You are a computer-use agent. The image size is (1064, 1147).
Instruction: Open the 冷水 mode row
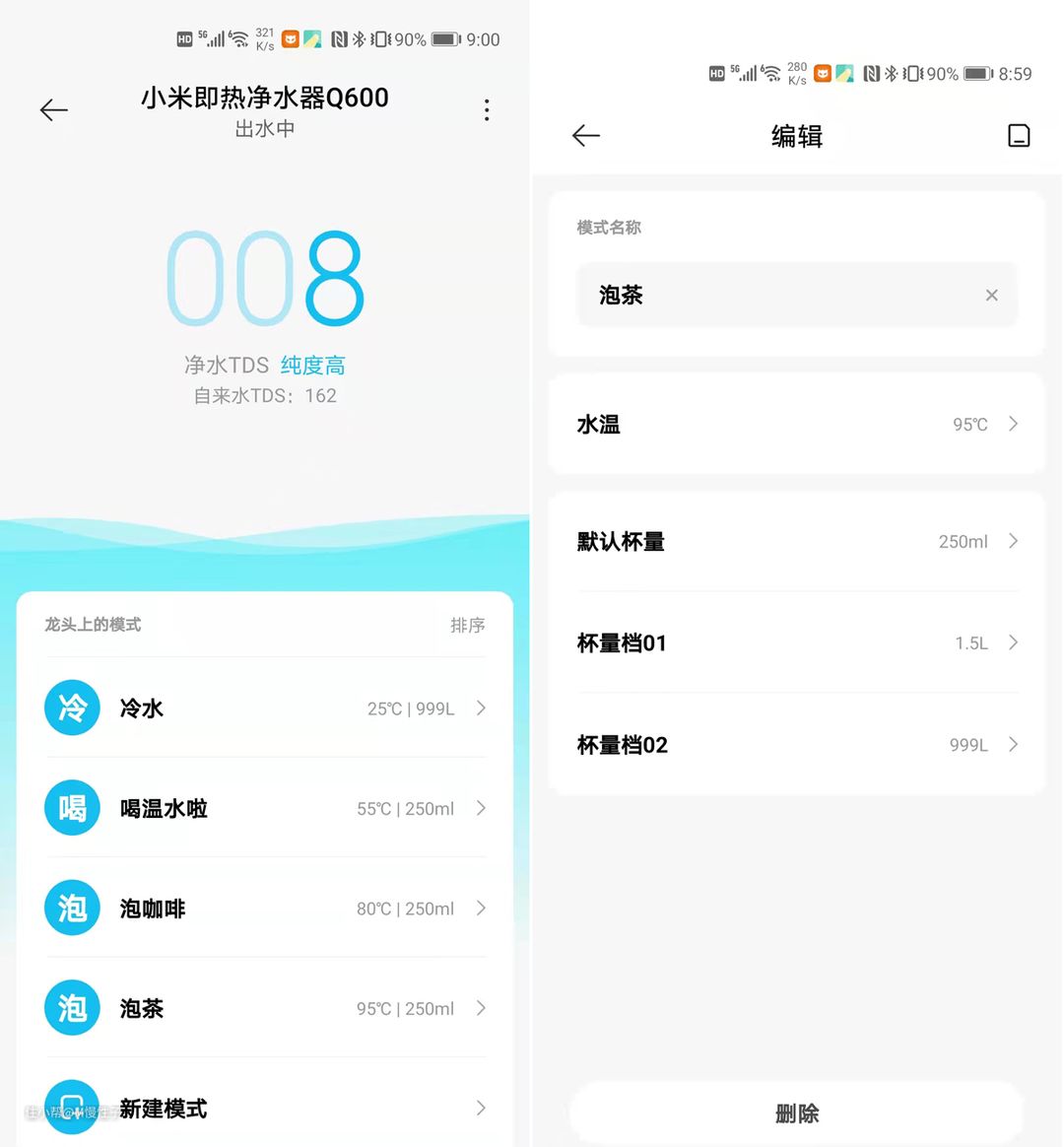[265, 708]
